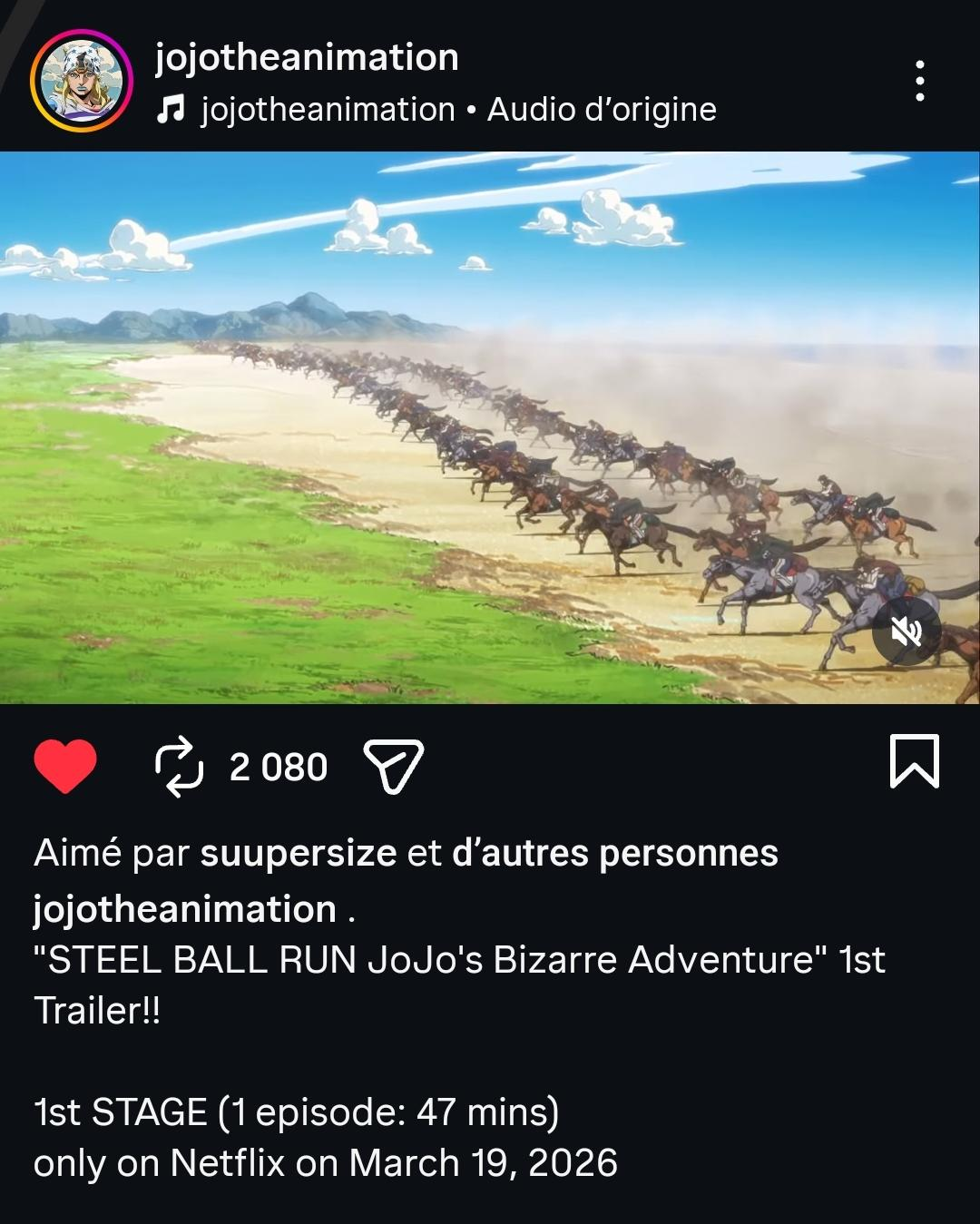Unlike the post with the red heart
Viewport: 980px width, 1224px height.
pos(65,767)
